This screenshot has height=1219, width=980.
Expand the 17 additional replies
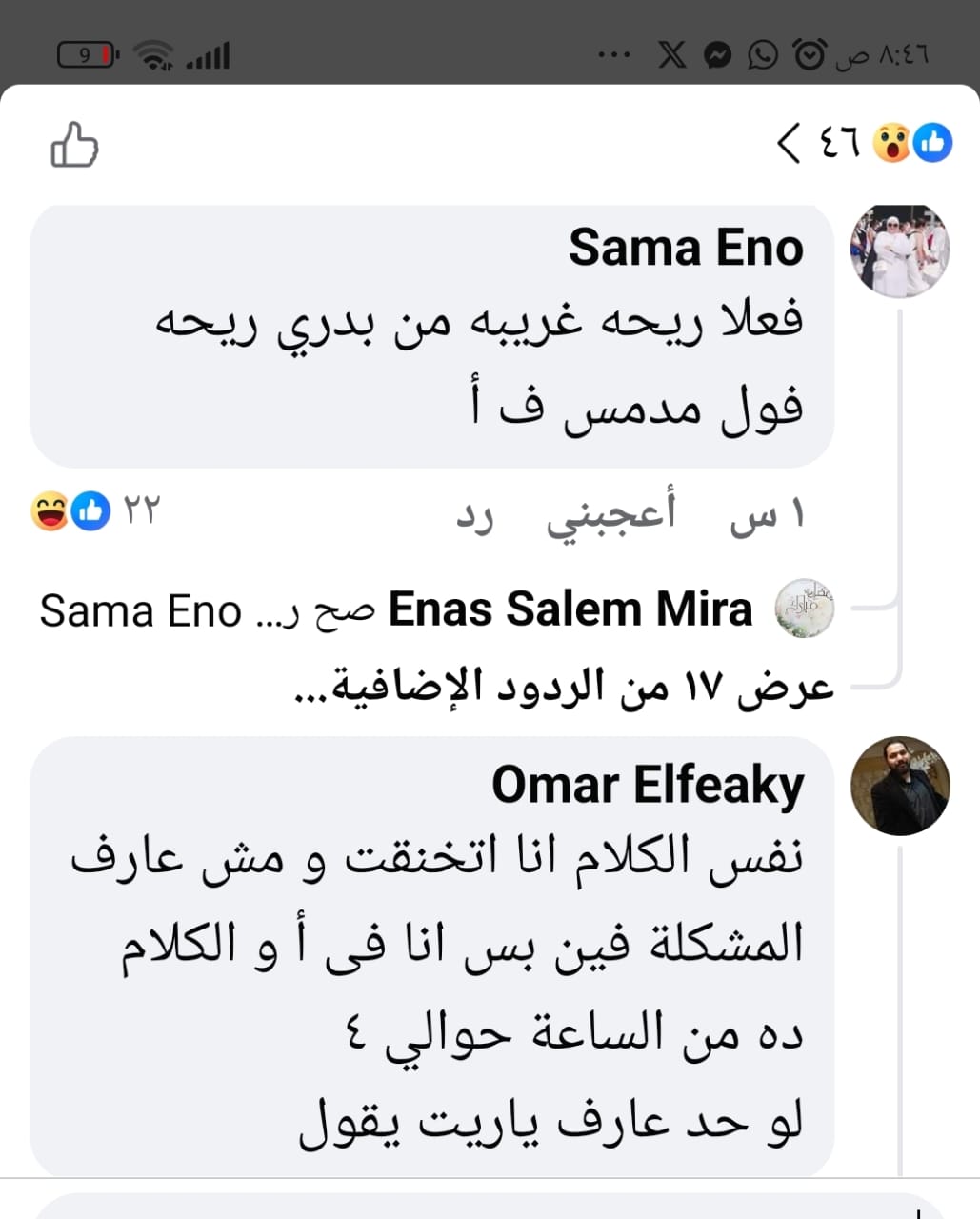[x=564, y=685]
